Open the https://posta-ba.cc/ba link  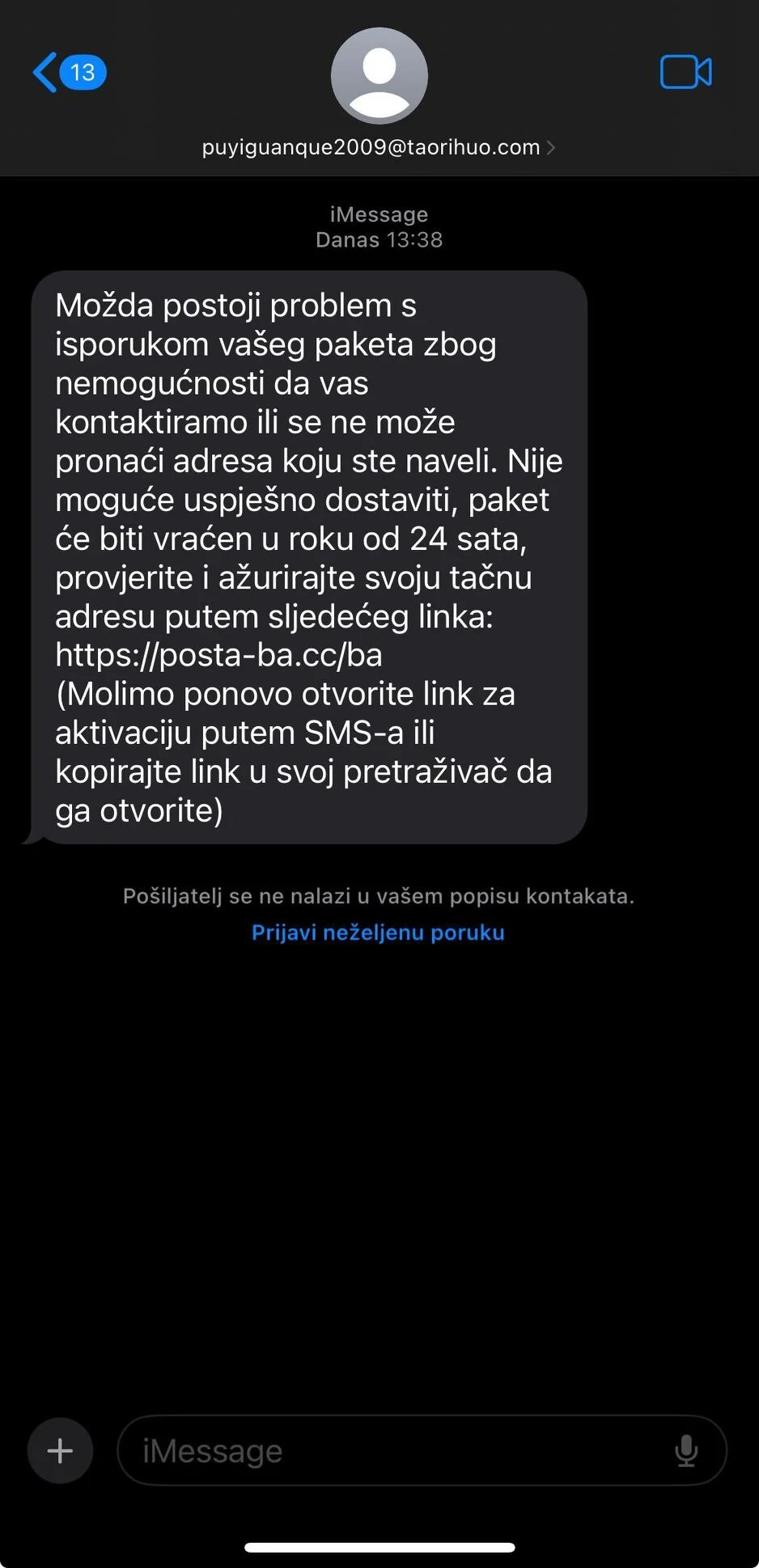pyautogui.click(x=218, y=655)
